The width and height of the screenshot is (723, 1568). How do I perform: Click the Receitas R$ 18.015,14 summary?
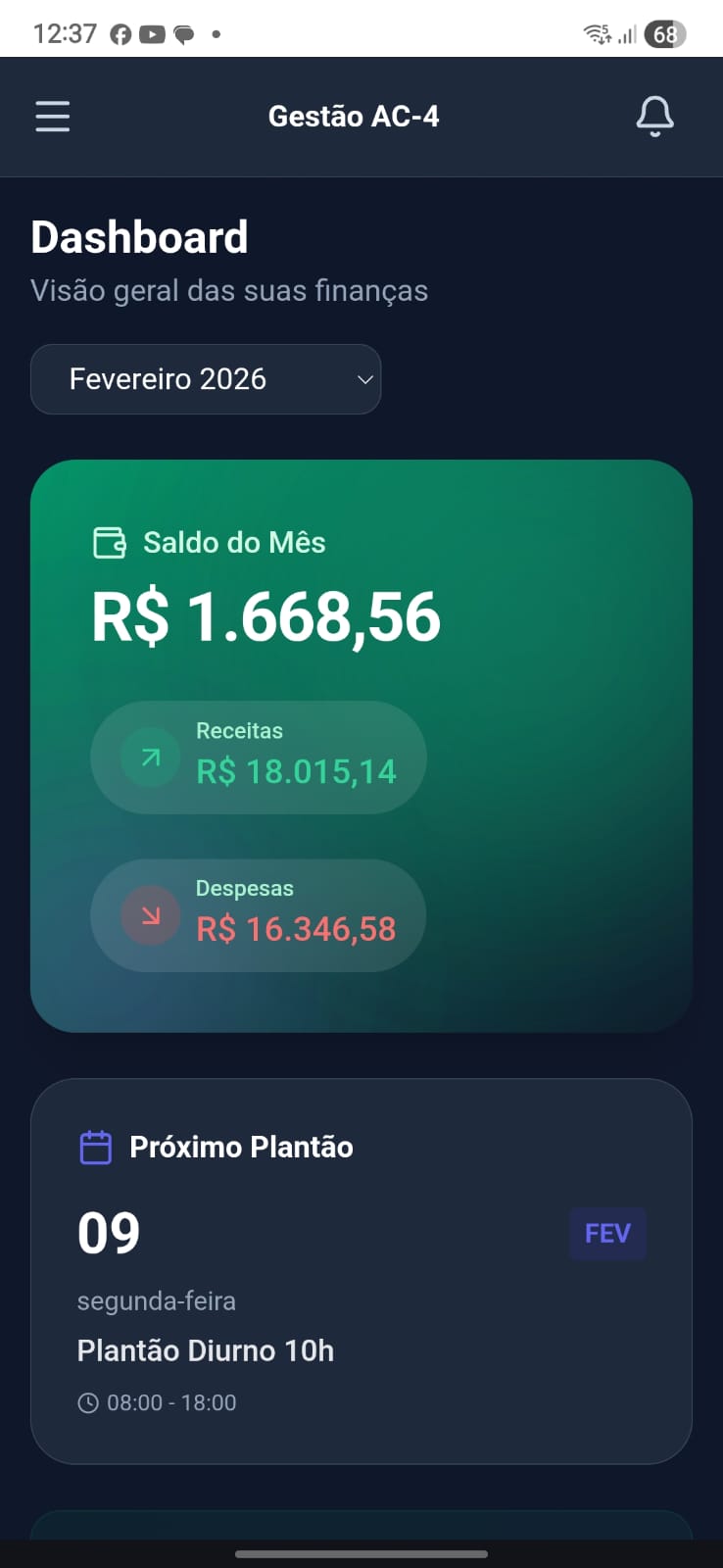click(258, 757)
